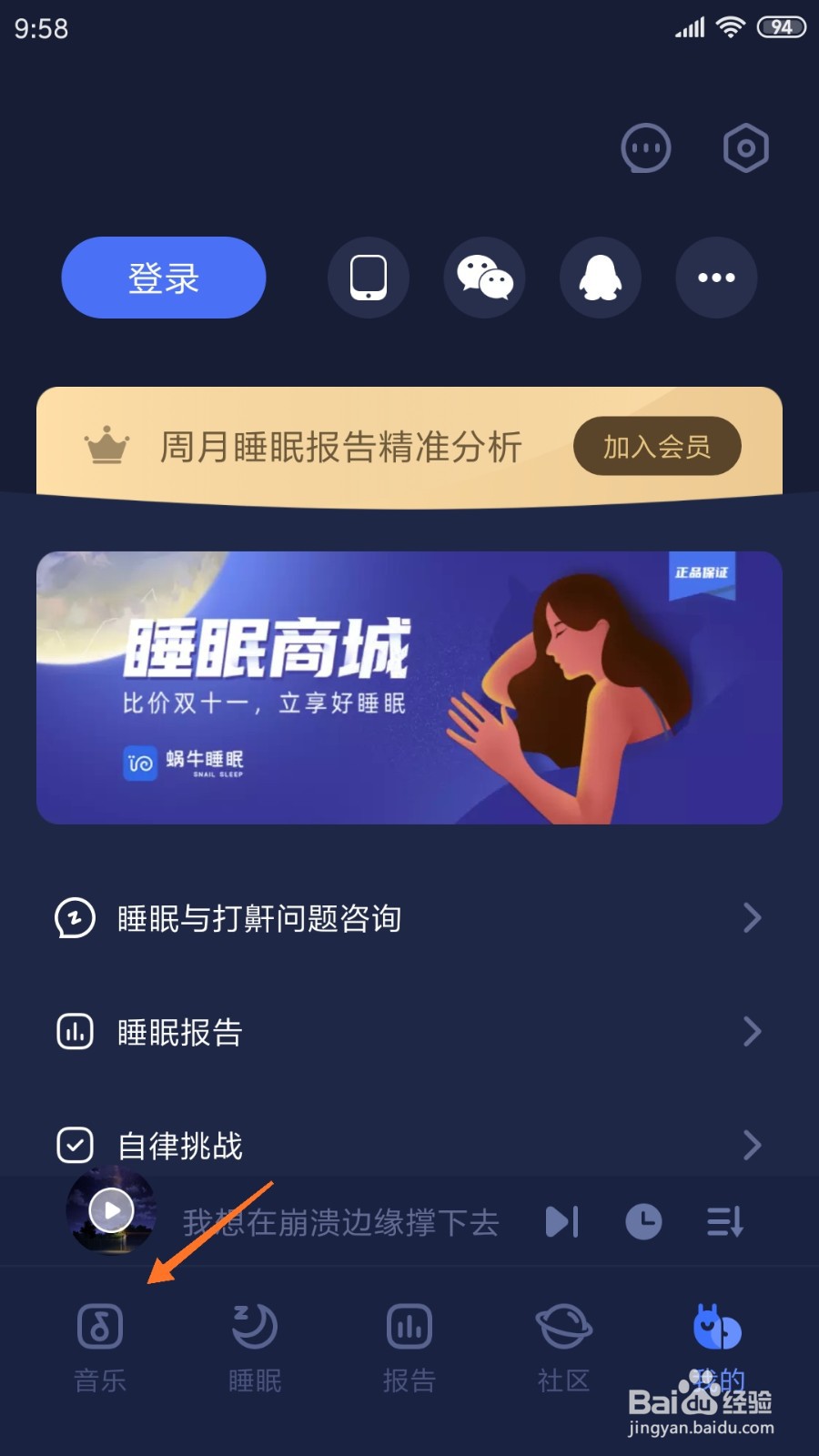Skip to next track in the music player
The width and height of the screenshot is (819, 1456).
(561, 1222)
